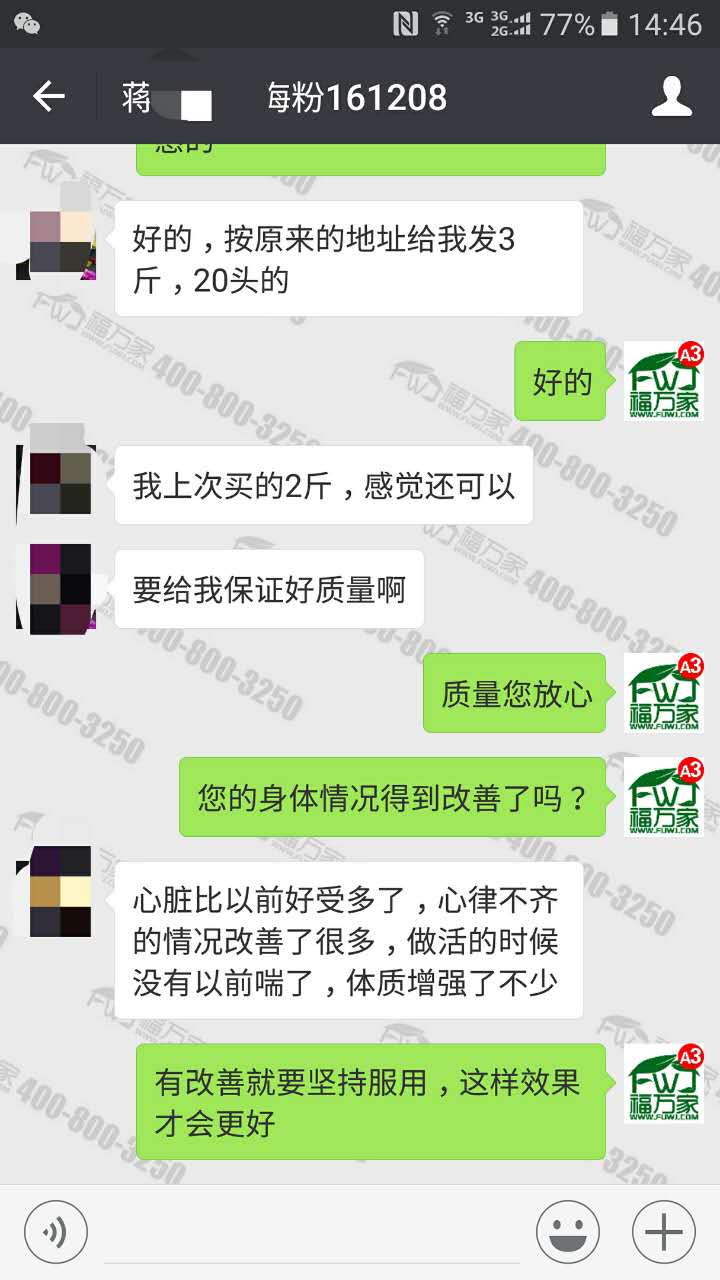Open chat info via the person icon
The image size is (720, 1280).
(x=672, y=97)
